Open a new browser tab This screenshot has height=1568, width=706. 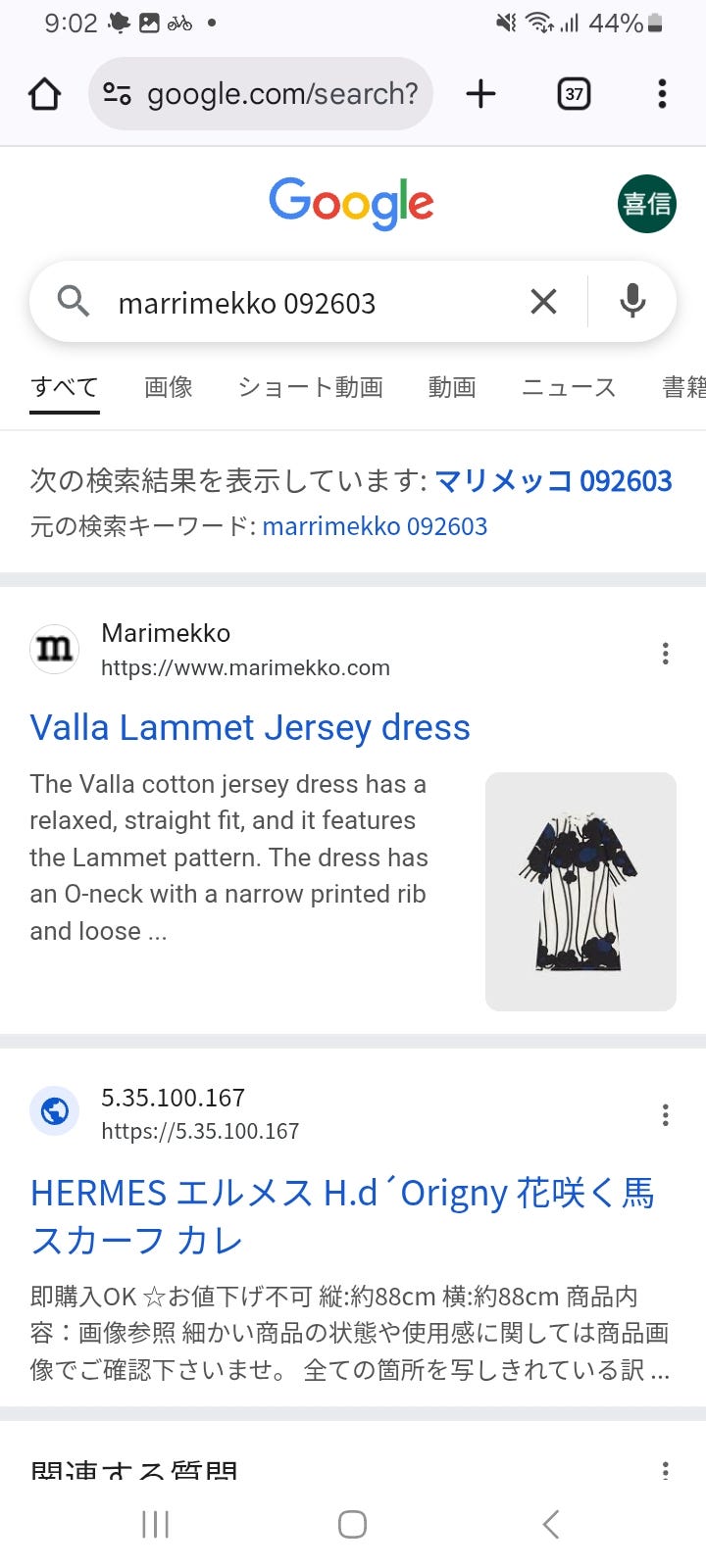480,94
